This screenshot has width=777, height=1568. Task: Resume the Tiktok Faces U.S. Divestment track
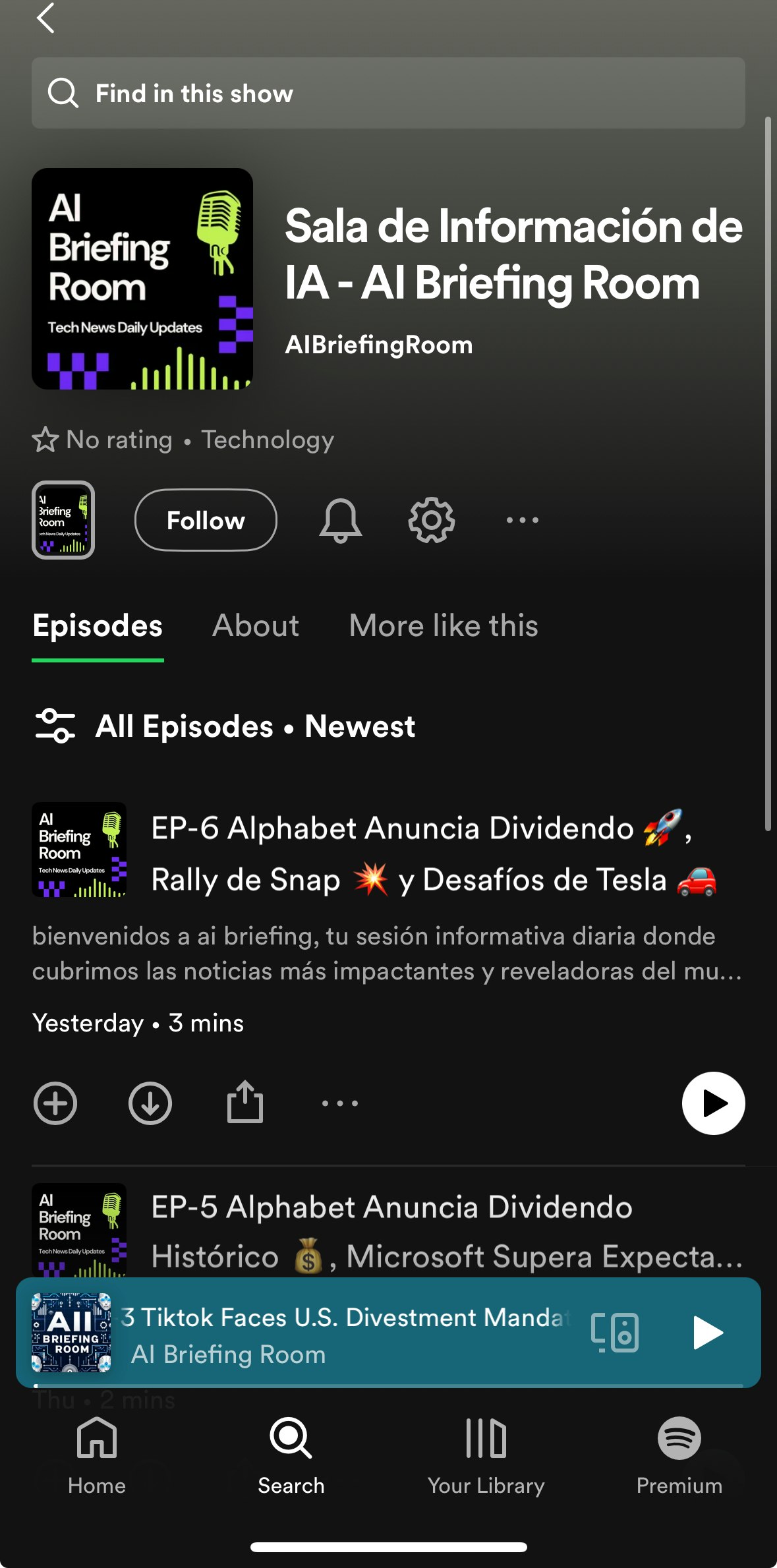coord(708,1332)
